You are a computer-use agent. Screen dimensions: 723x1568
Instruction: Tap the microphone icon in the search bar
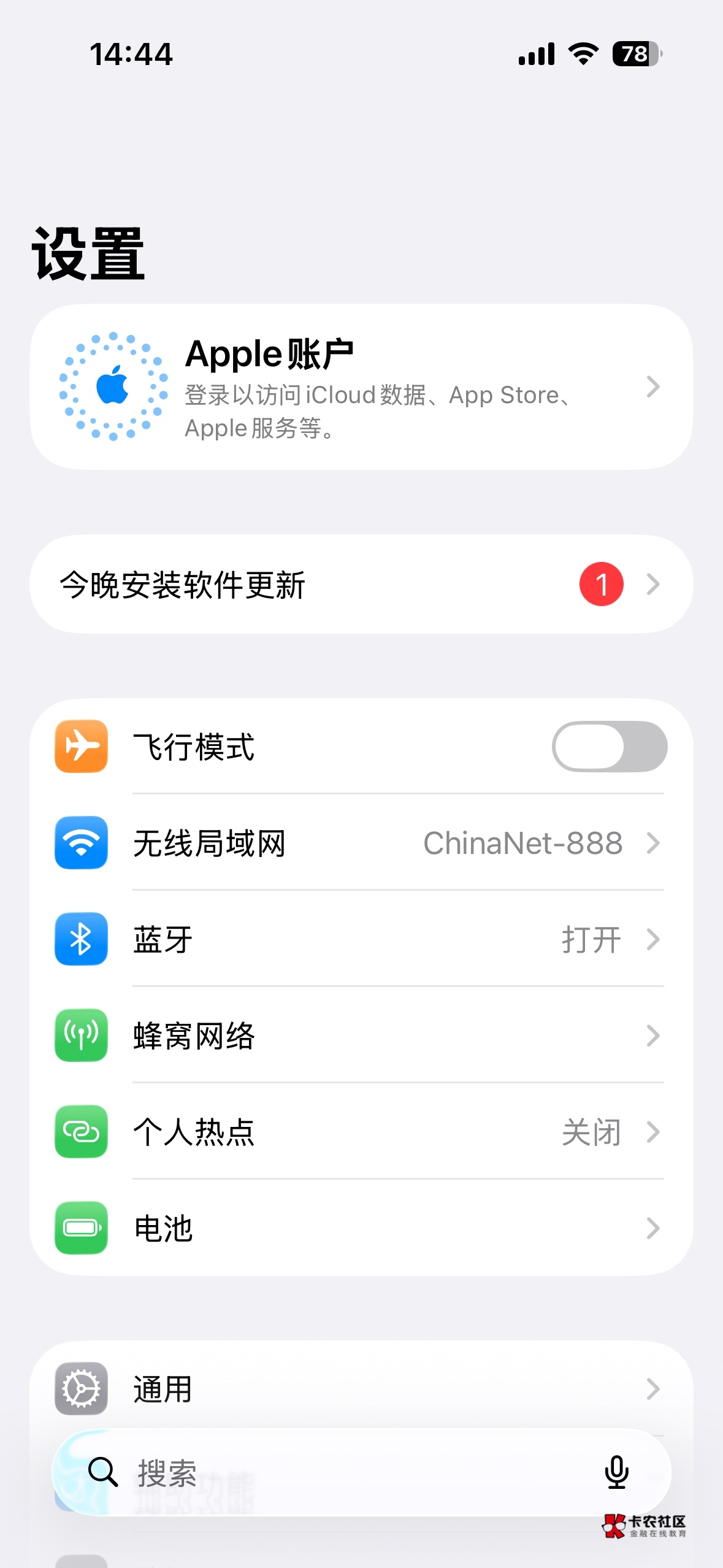[616, 1472]
